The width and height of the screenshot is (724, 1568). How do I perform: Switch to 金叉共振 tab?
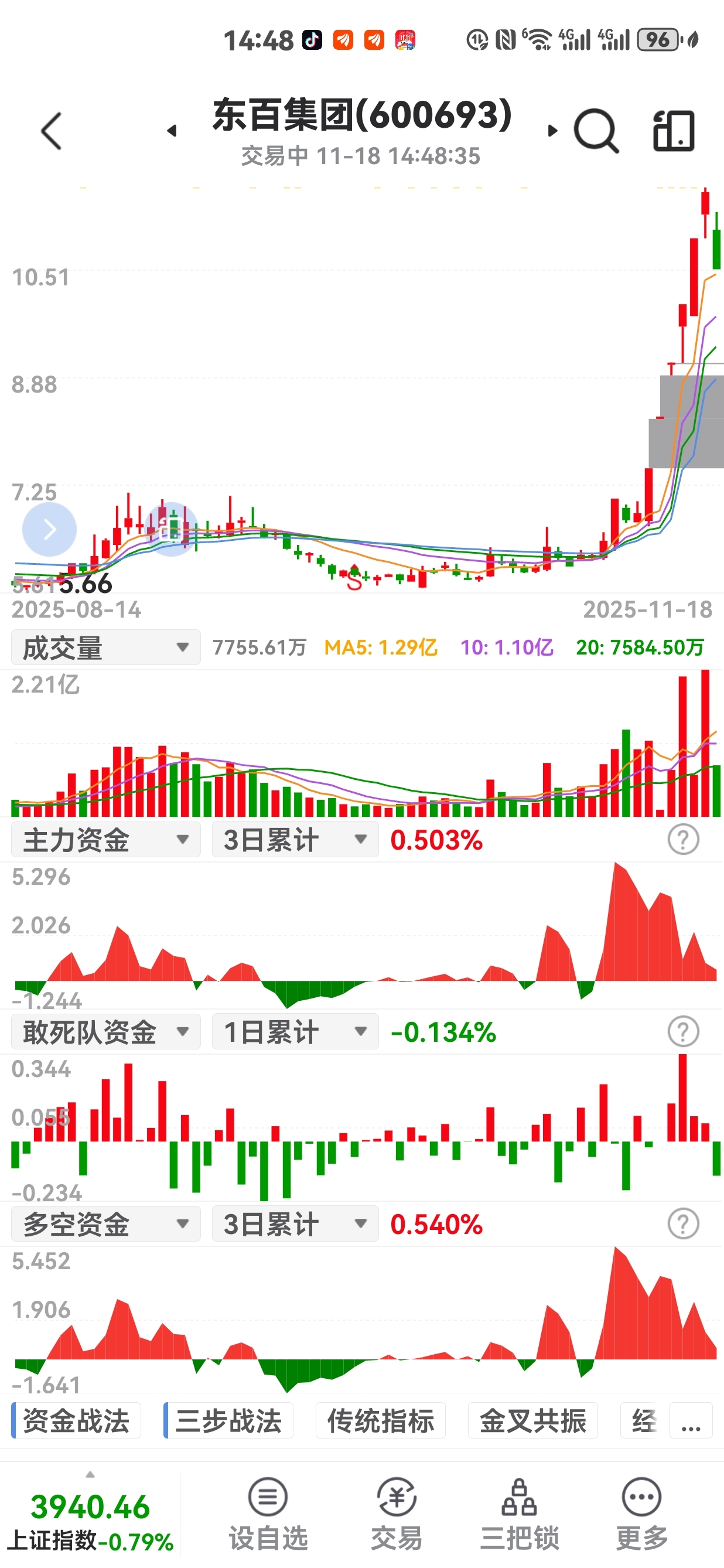point(533,1421)
